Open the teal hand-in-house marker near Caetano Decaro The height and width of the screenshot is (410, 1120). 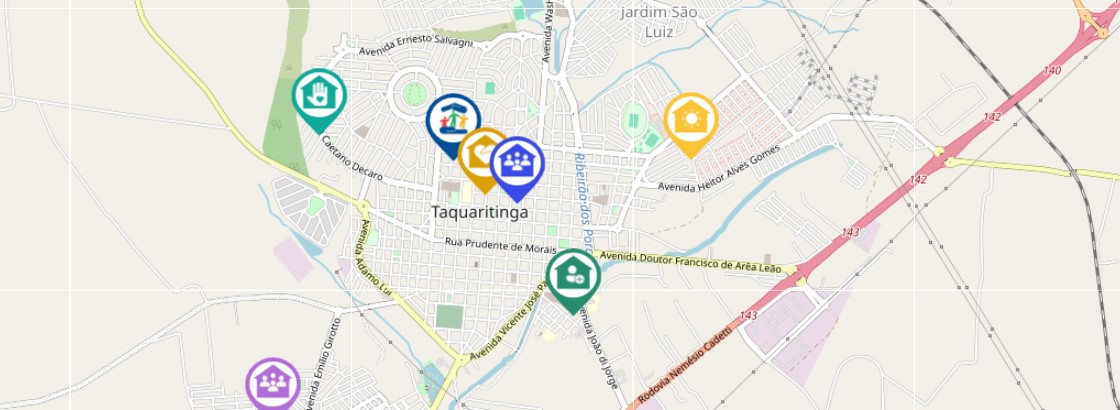tap(319, 96)
